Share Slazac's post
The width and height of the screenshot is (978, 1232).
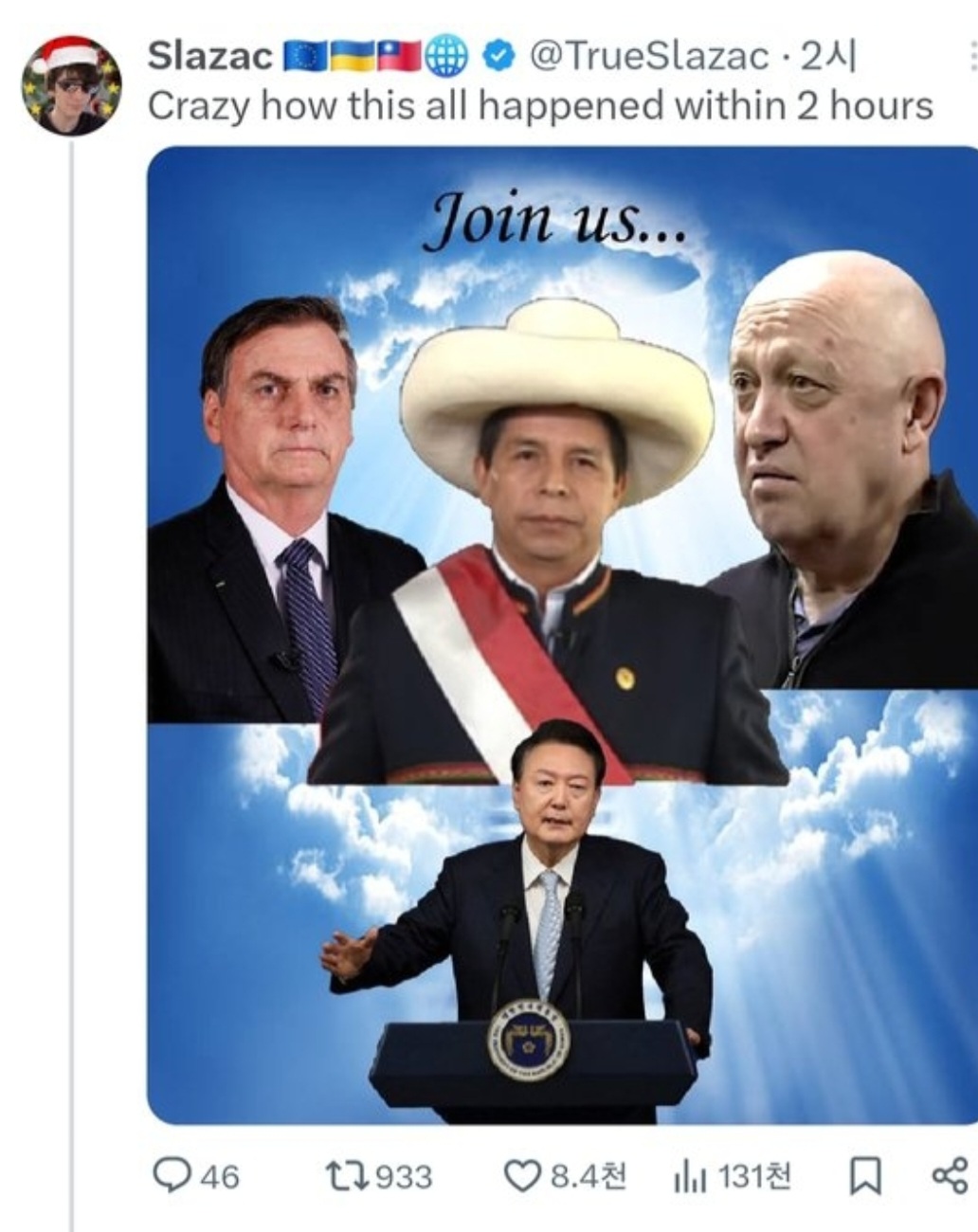pyautogui.click(x=950, y=1176)
